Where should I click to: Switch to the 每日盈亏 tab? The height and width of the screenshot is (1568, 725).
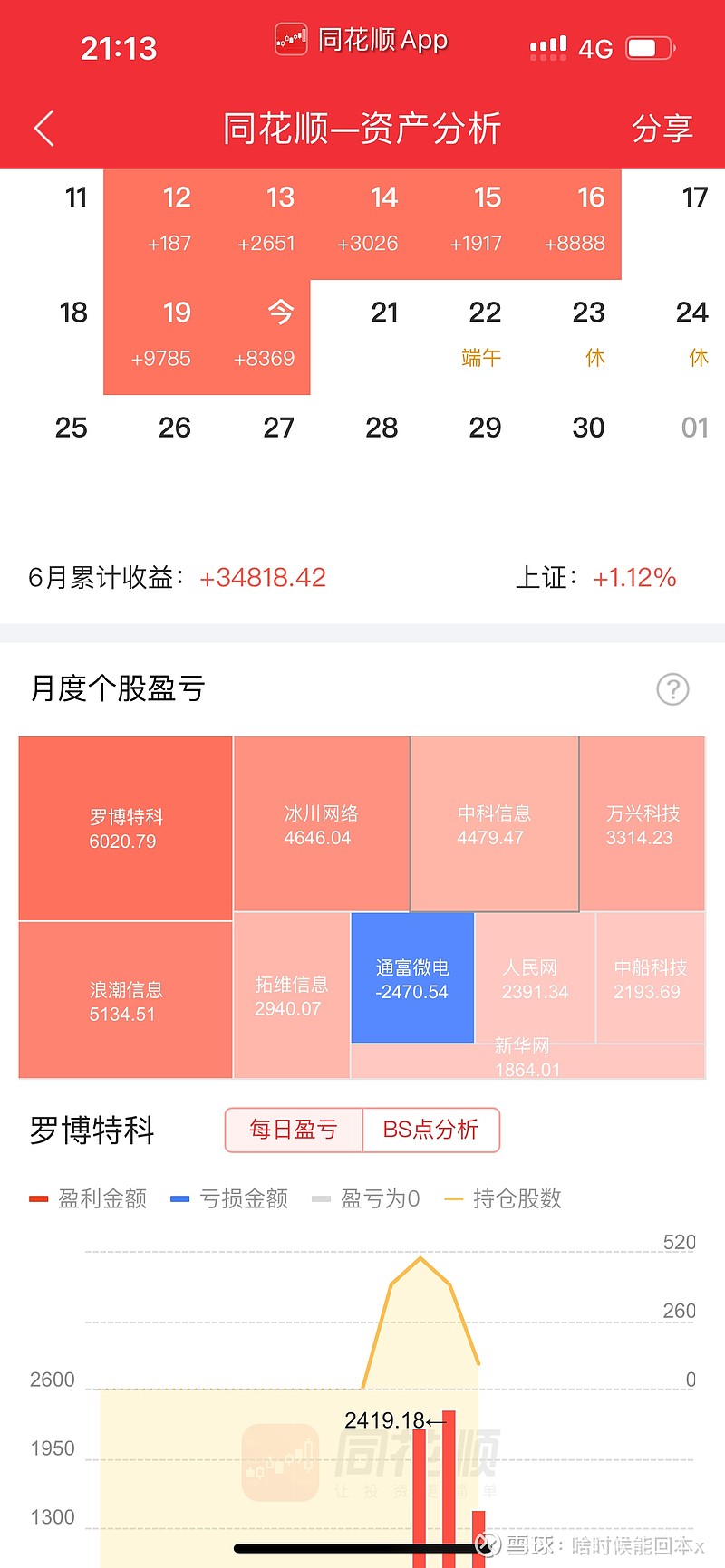[294, 1130]
